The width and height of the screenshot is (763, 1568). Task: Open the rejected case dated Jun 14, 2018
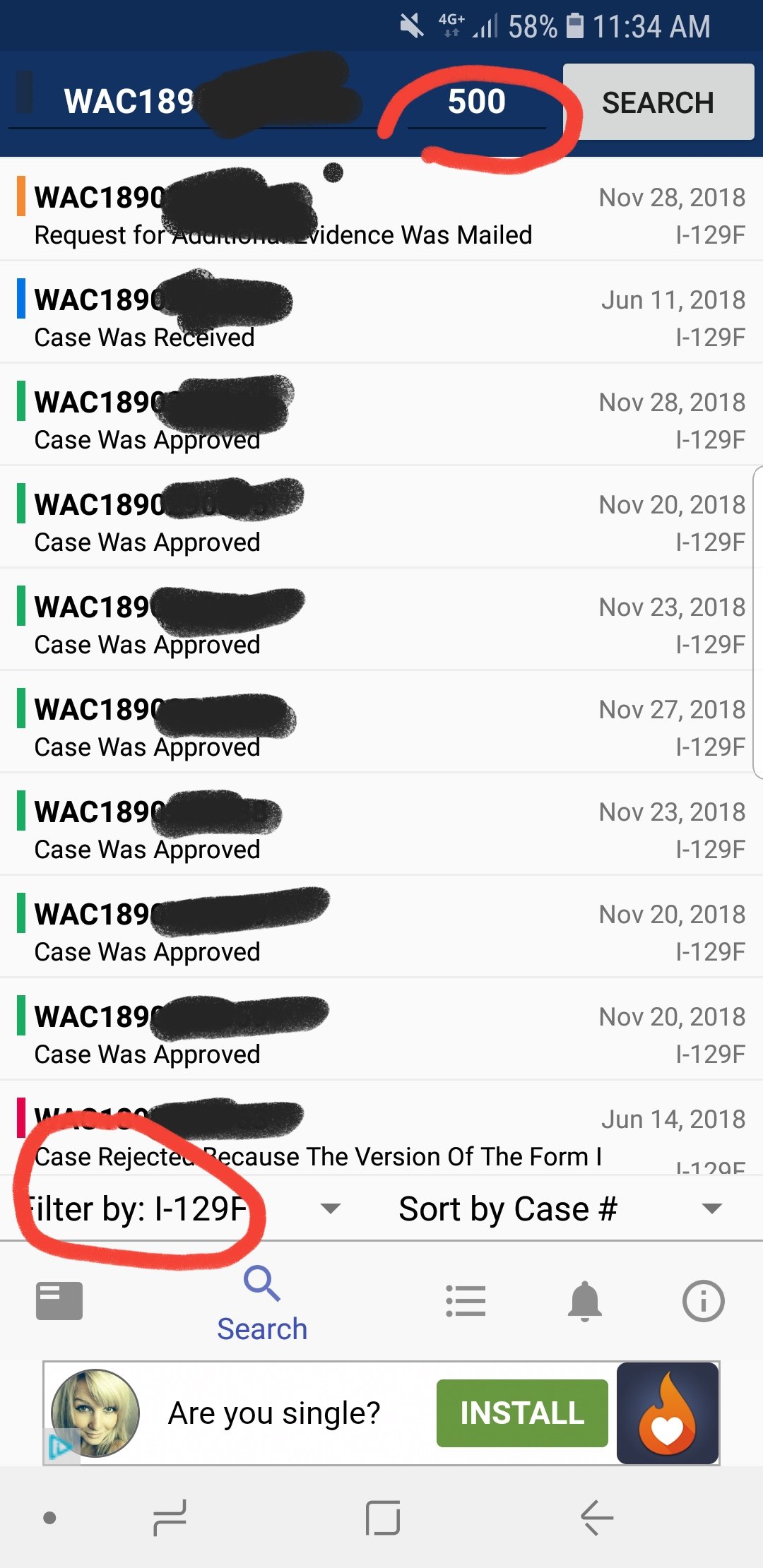[381, 1128]
